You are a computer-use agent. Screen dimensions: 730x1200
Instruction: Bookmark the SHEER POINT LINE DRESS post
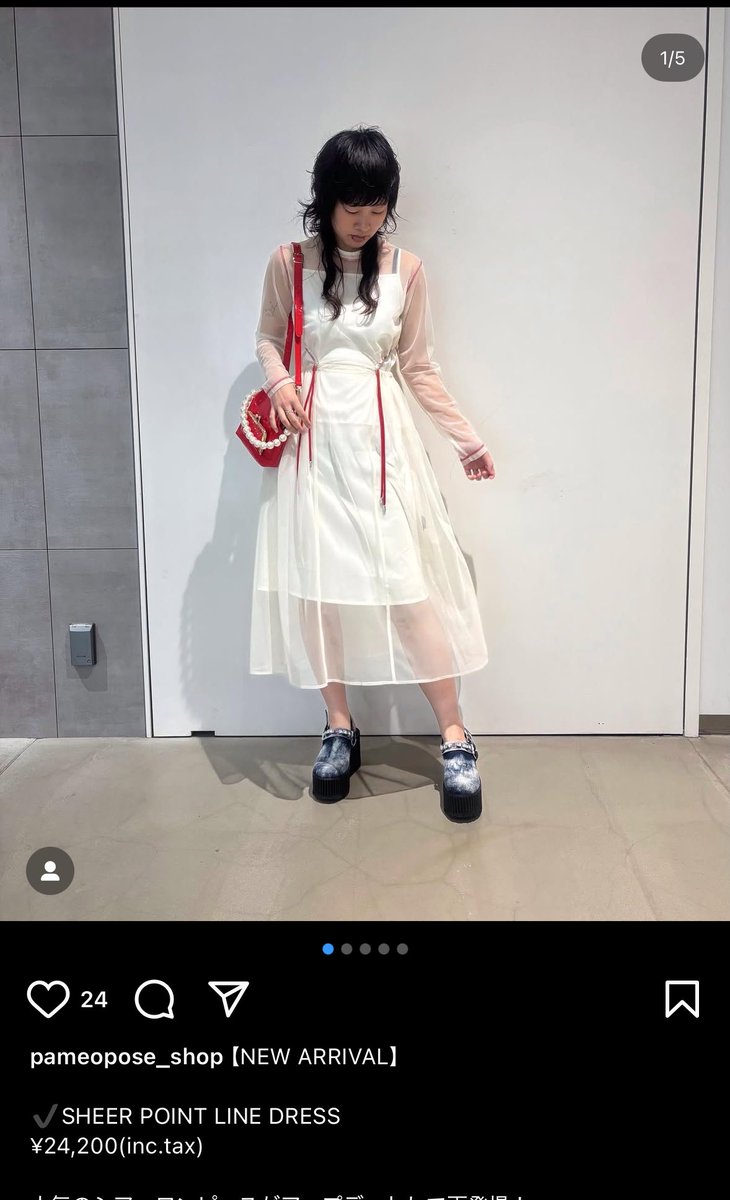(682, 999)
